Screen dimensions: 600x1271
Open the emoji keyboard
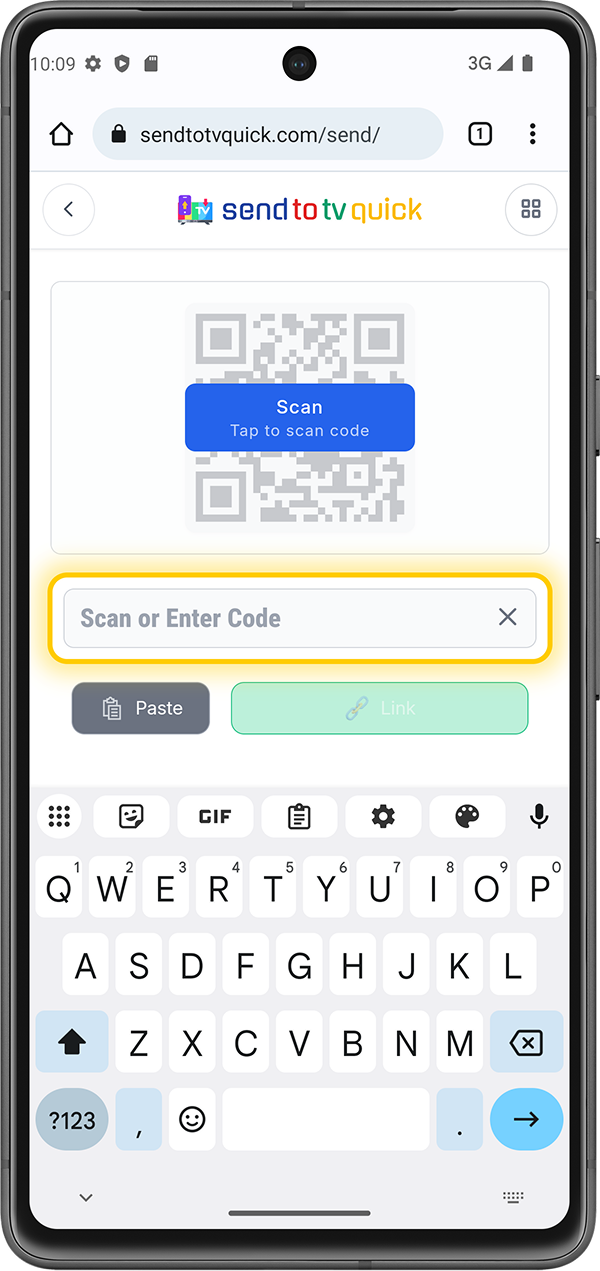point(192,1119)
